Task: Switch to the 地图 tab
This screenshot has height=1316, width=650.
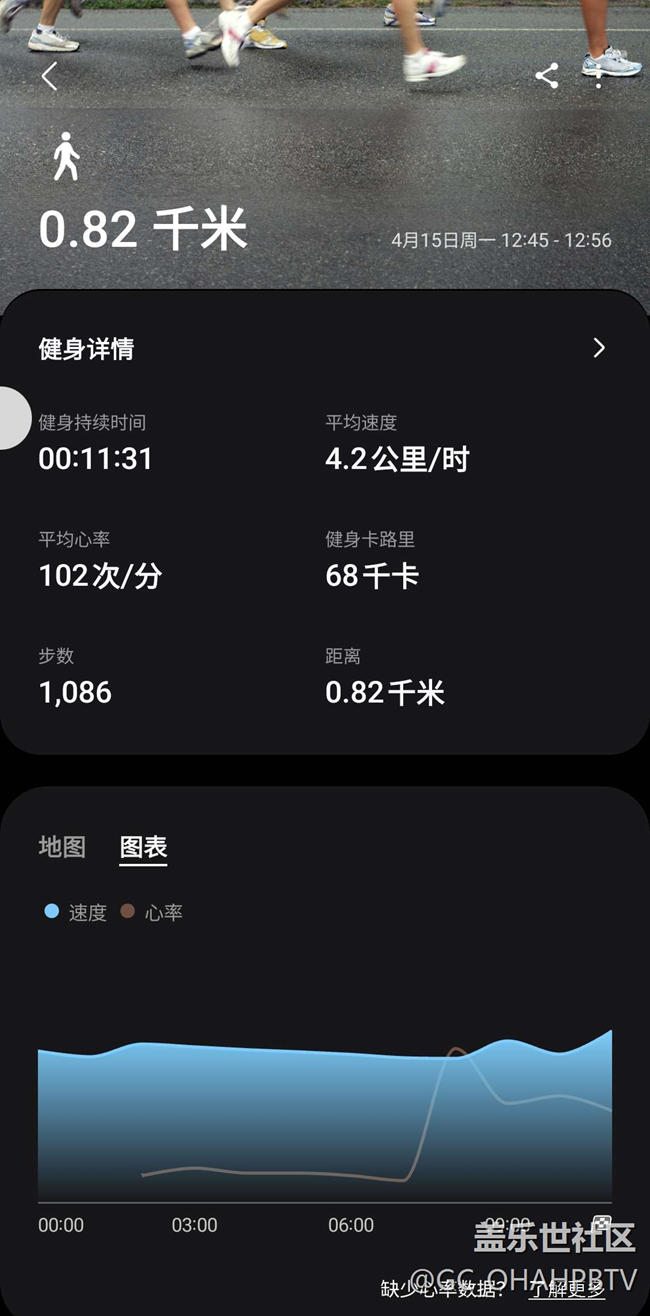Action: click(x=62, y=847)
